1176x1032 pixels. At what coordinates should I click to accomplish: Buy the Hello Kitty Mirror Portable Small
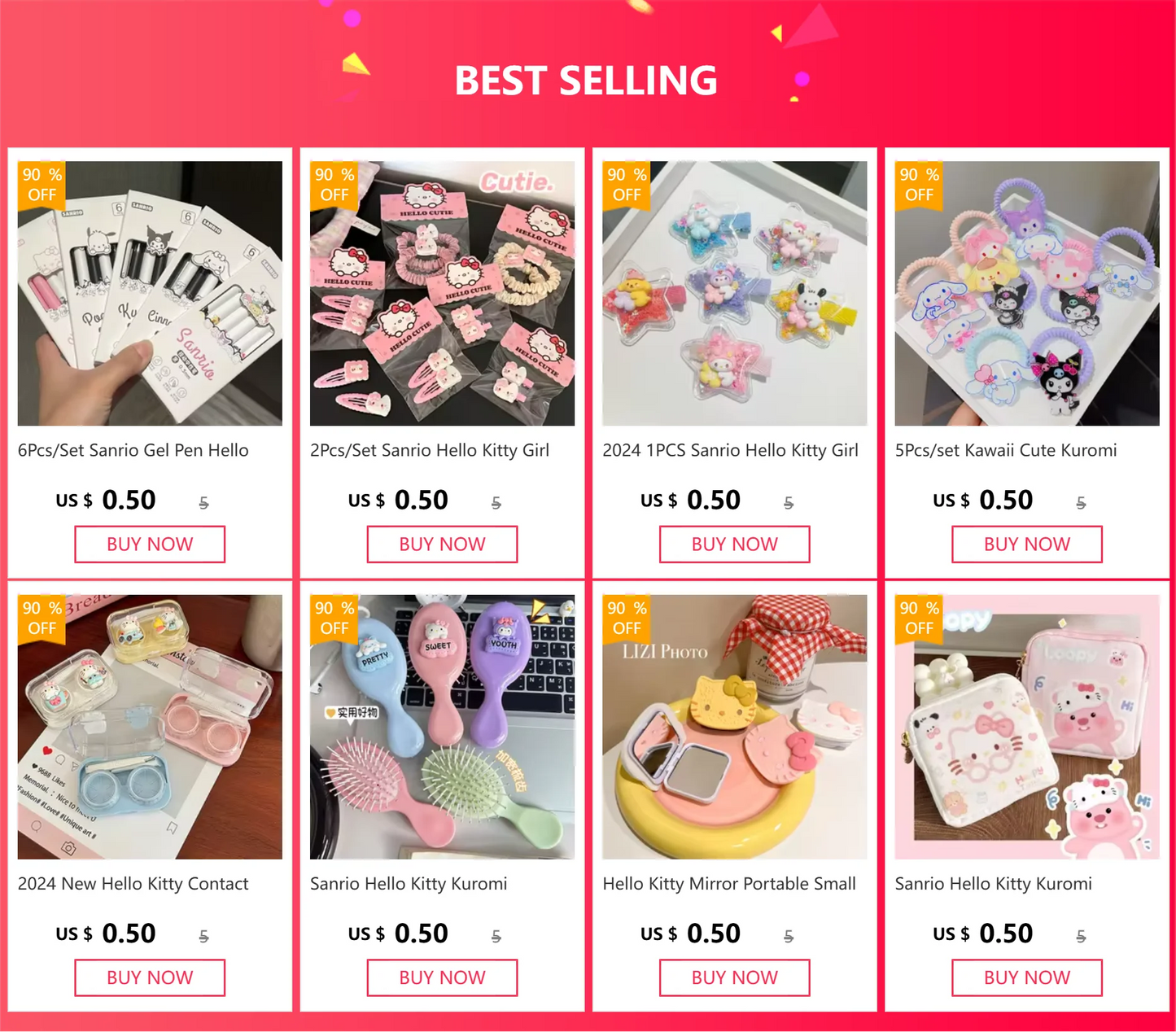pyautogui.click(x=734, y=977)
